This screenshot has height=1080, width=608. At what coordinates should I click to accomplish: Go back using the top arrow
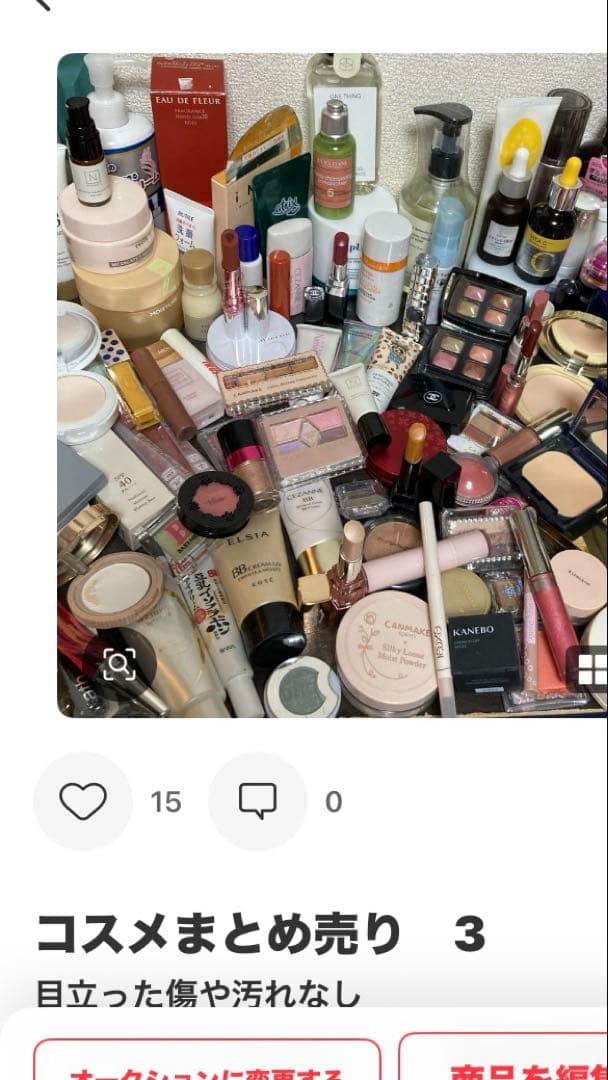(42, 4)
